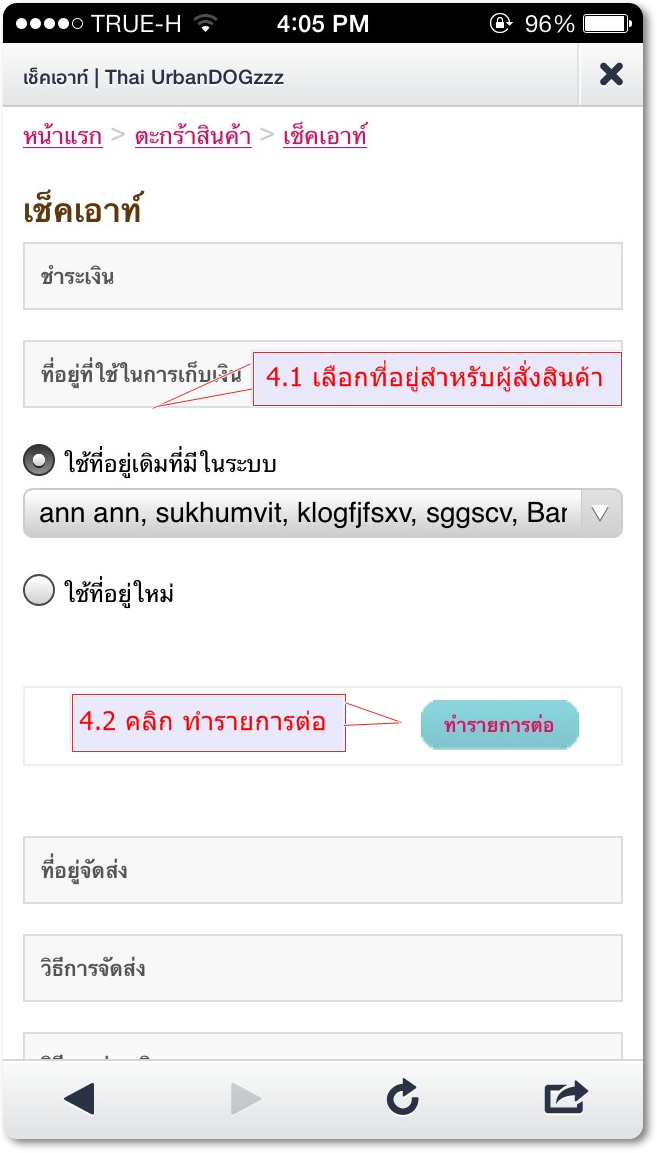Reload the current page
The image size is (657, 1153).
(x=402, y=1098)
